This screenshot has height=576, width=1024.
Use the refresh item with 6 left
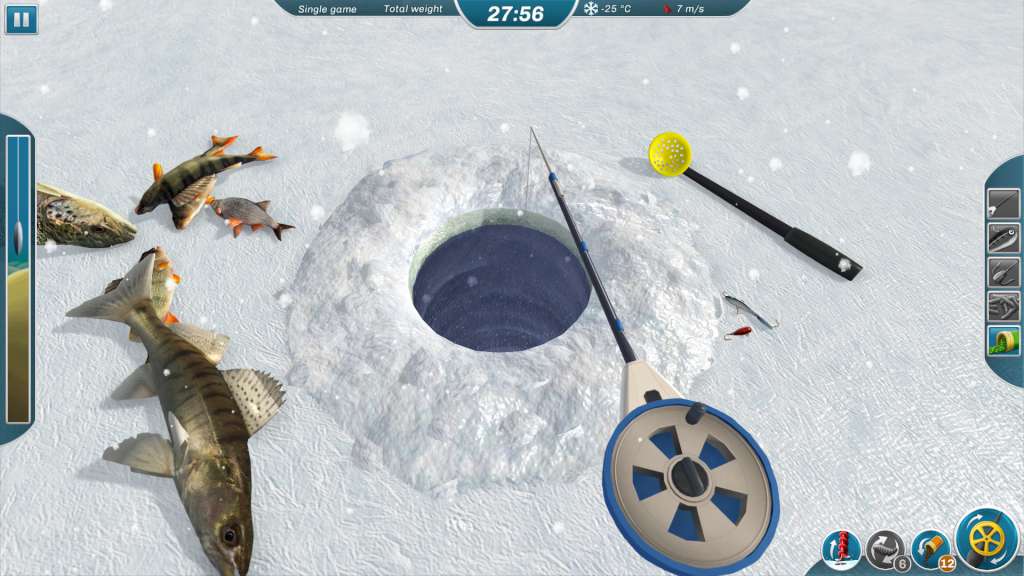tap(885, 549)
